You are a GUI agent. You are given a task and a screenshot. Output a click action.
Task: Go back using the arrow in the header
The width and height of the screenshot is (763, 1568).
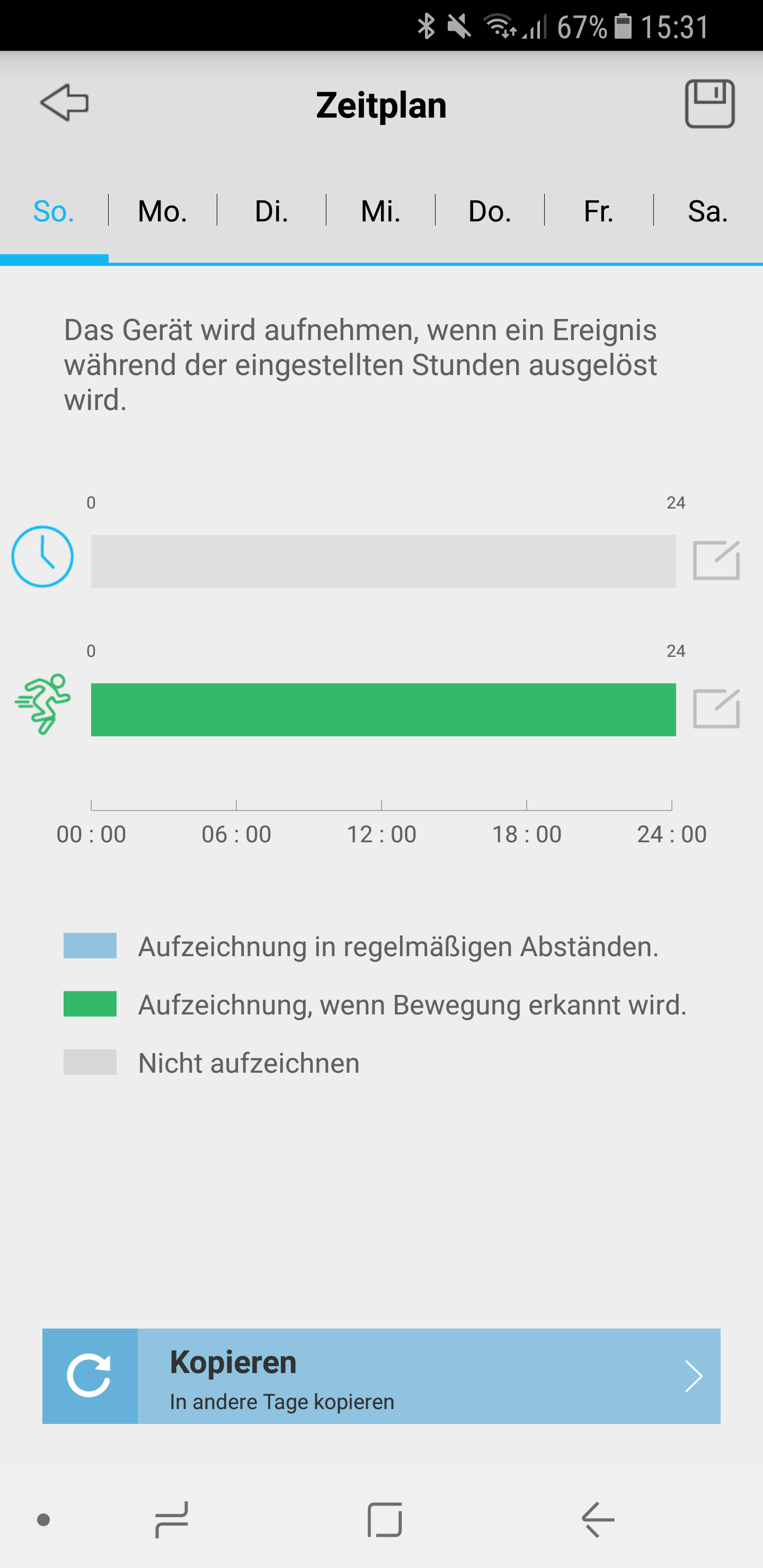tap(65, 103)
